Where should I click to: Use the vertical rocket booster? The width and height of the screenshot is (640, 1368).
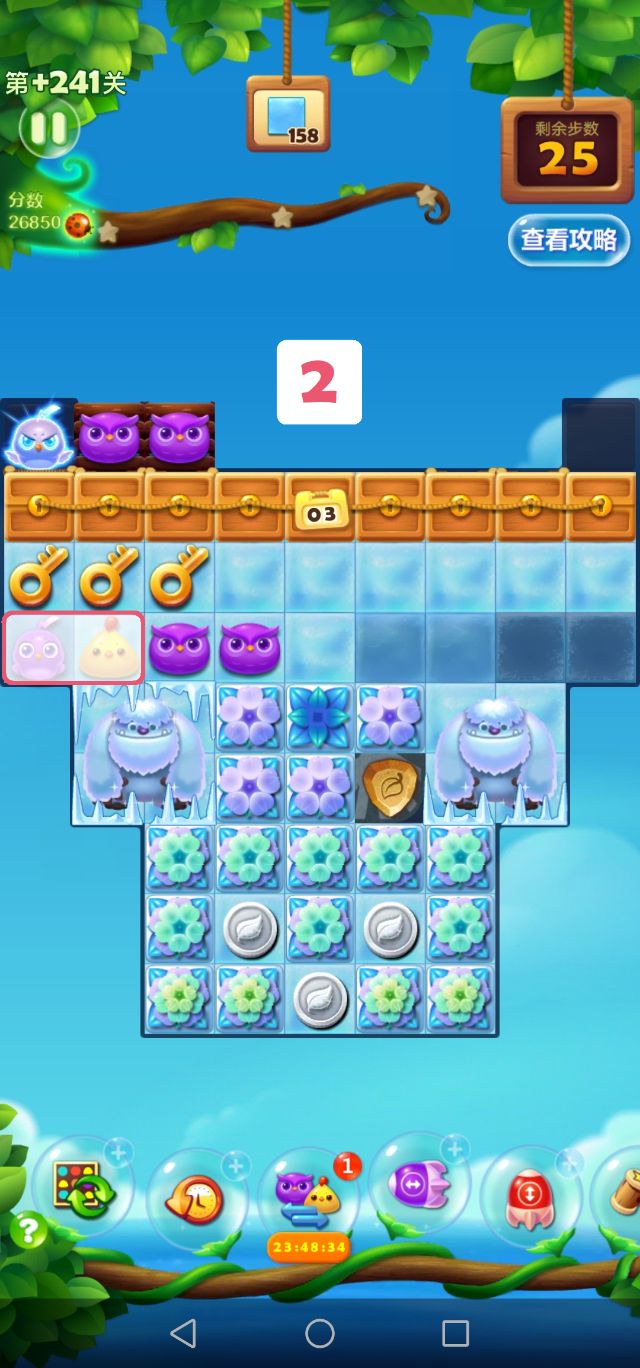click(530, 1196)
